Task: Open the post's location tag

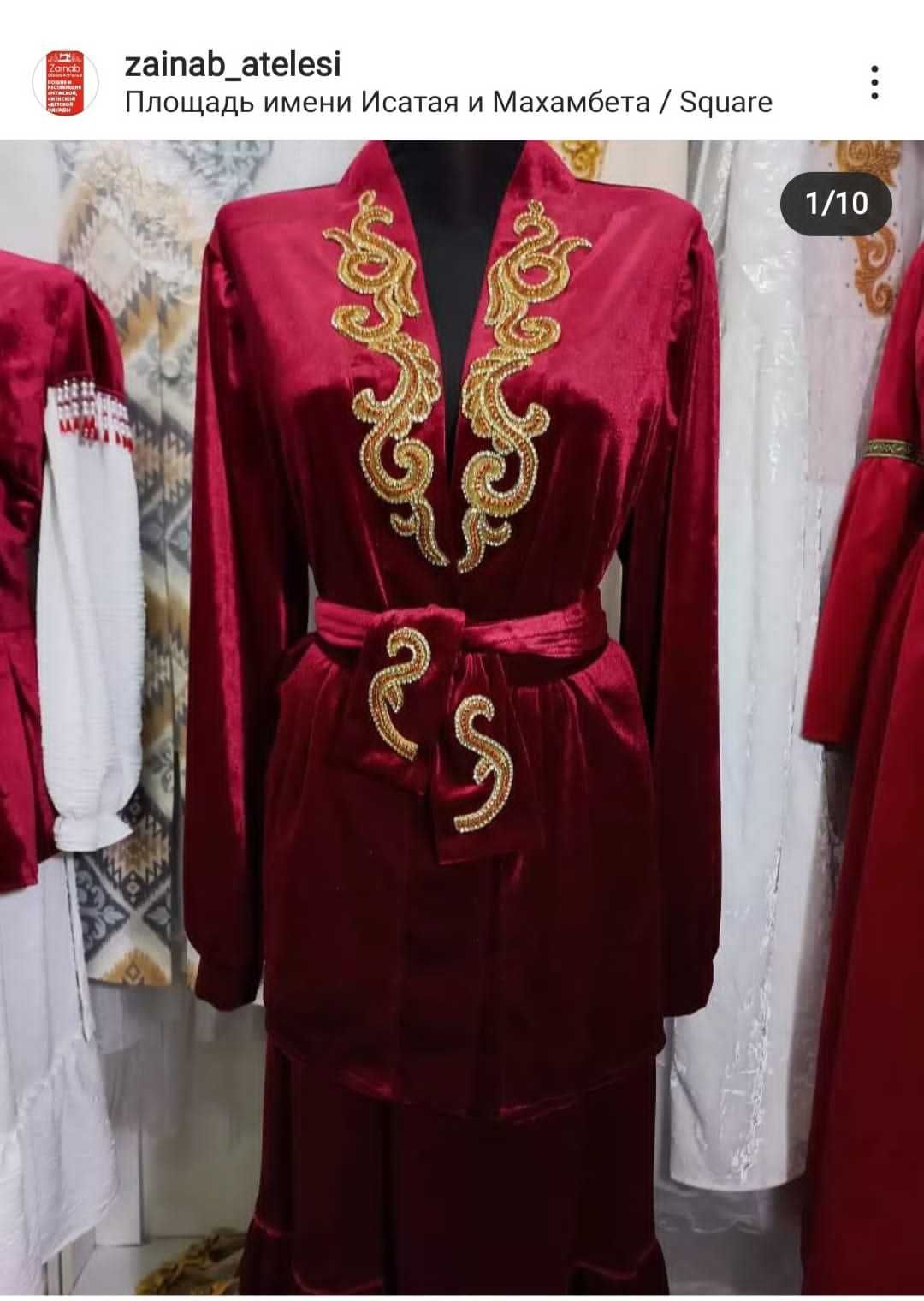Action: point(448,103)
